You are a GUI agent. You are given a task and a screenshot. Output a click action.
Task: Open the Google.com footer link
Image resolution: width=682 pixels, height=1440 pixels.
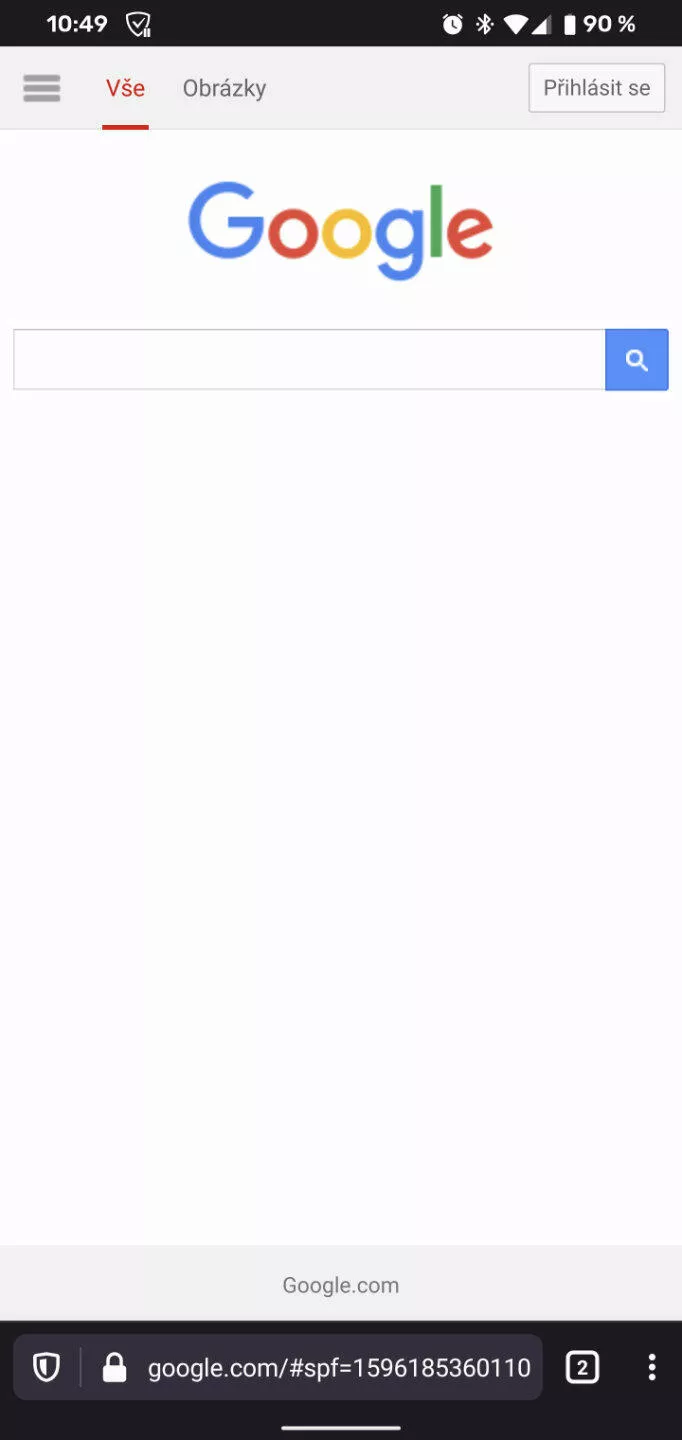(341, 1285)
